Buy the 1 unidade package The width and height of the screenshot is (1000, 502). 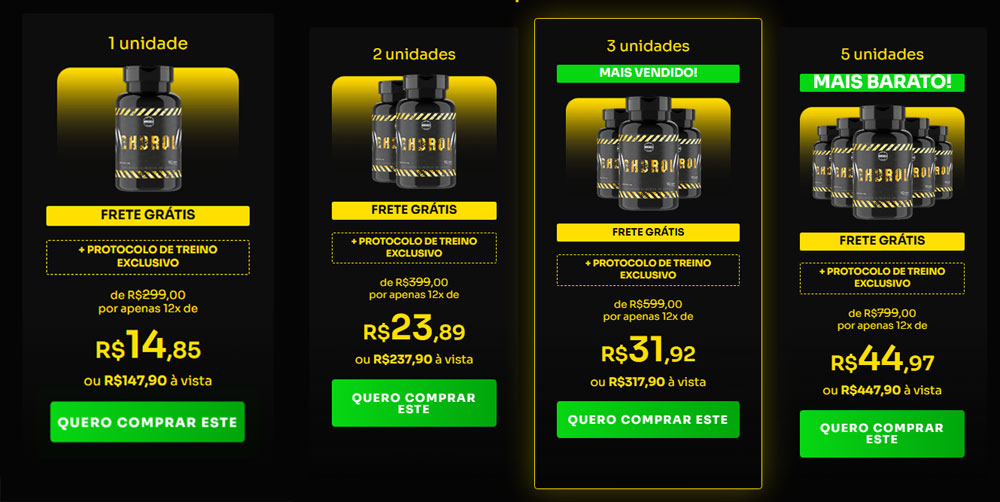point(147,422)
